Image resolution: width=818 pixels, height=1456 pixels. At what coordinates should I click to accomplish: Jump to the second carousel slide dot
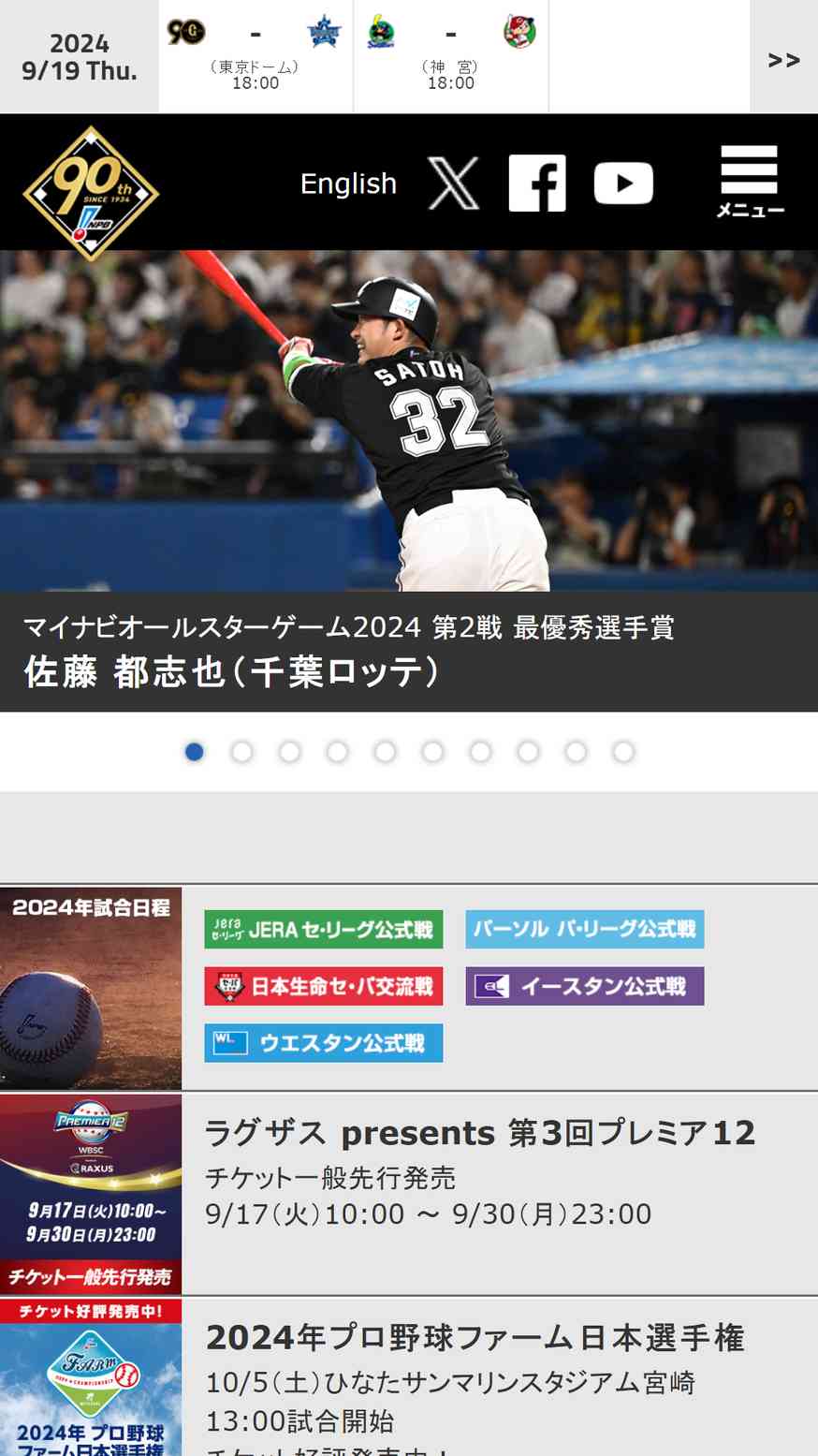pos(242,752)
